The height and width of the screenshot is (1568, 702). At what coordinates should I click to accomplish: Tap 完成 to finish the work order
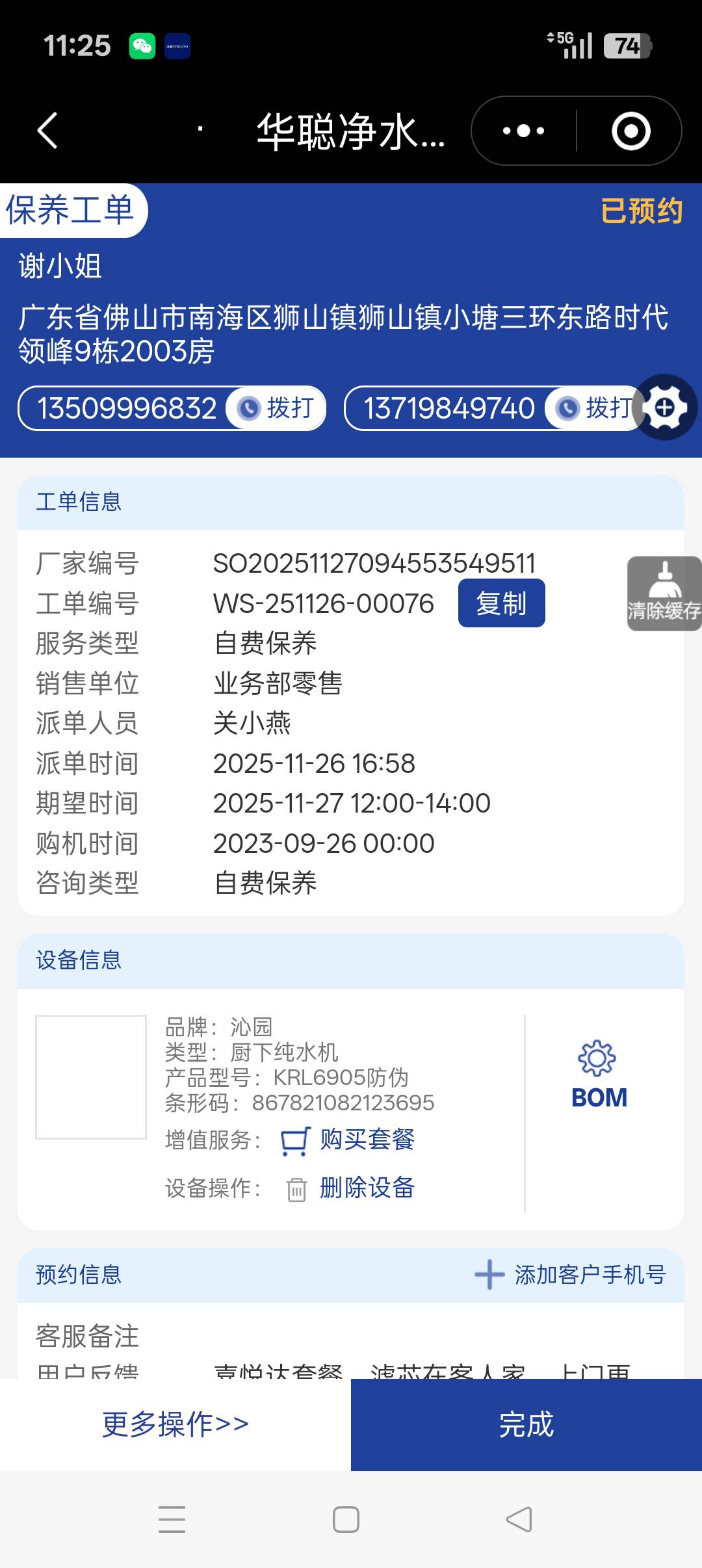(x=526, y=1424)
